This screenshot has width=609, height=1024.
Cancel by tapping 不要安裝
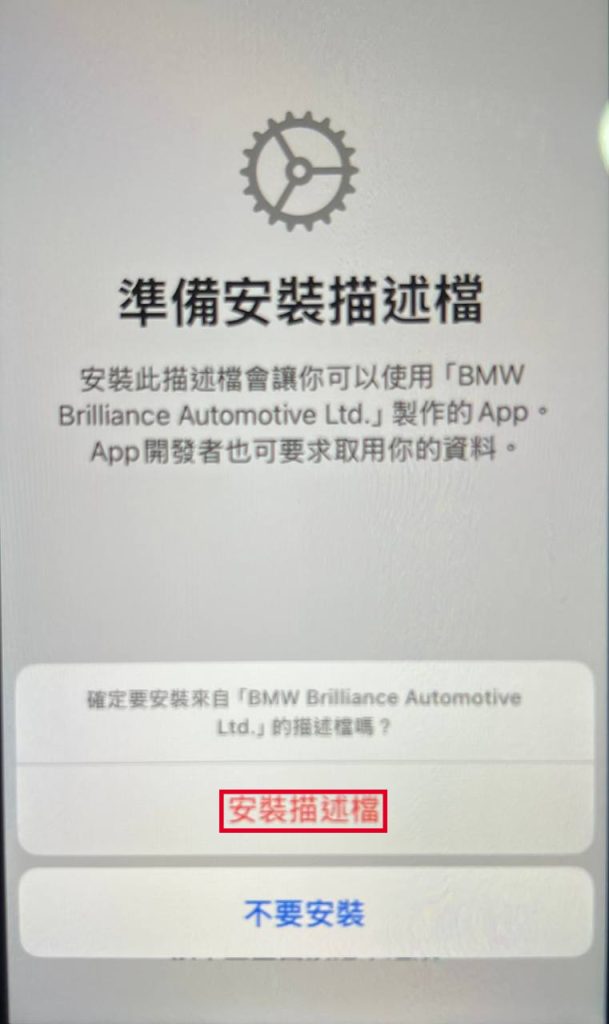pyautogui.click(x=304, y=912)
